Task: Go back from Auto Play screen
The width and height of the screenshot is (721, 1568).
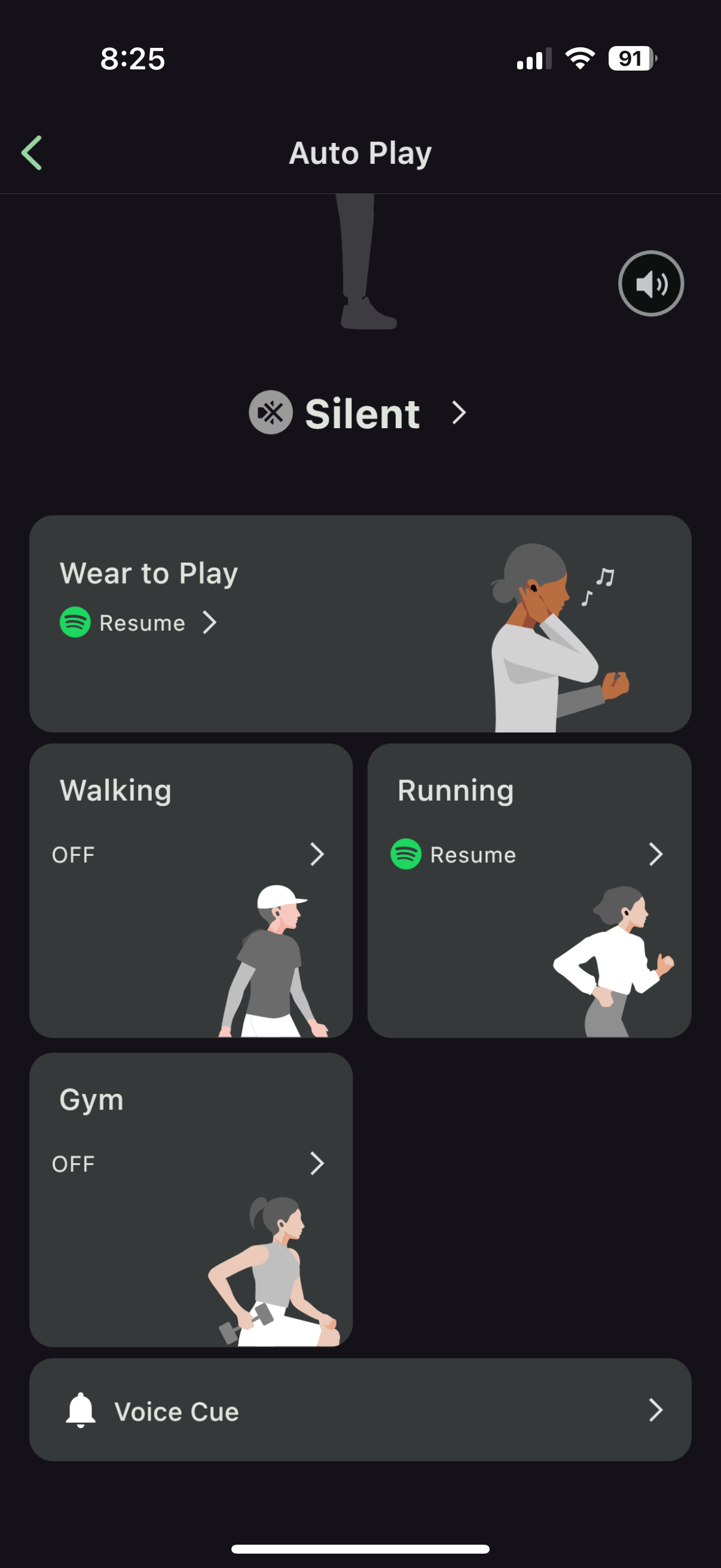Action: (x=32, y=152)
